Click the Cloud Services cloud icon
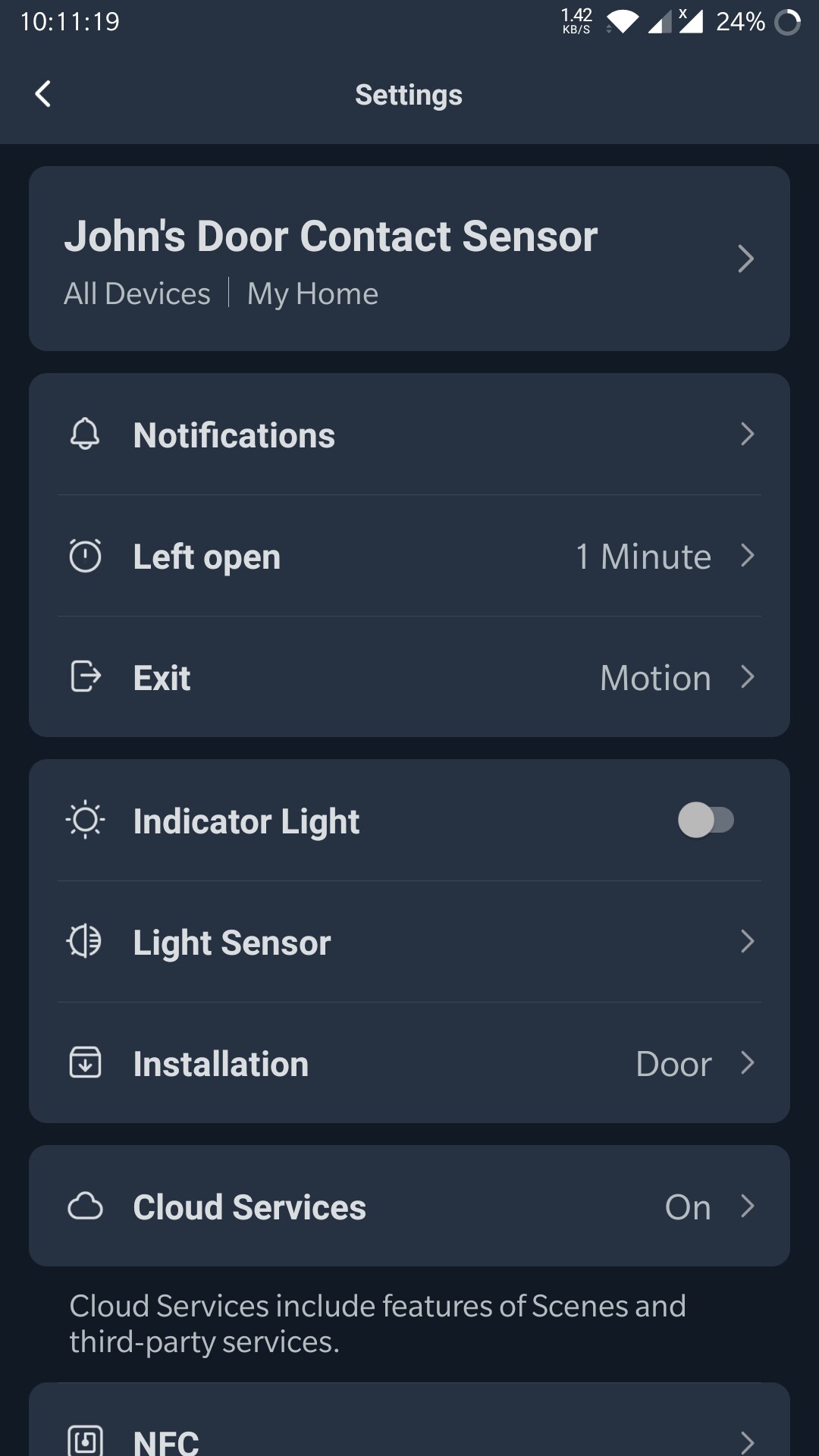 [x=86, y=1206]
